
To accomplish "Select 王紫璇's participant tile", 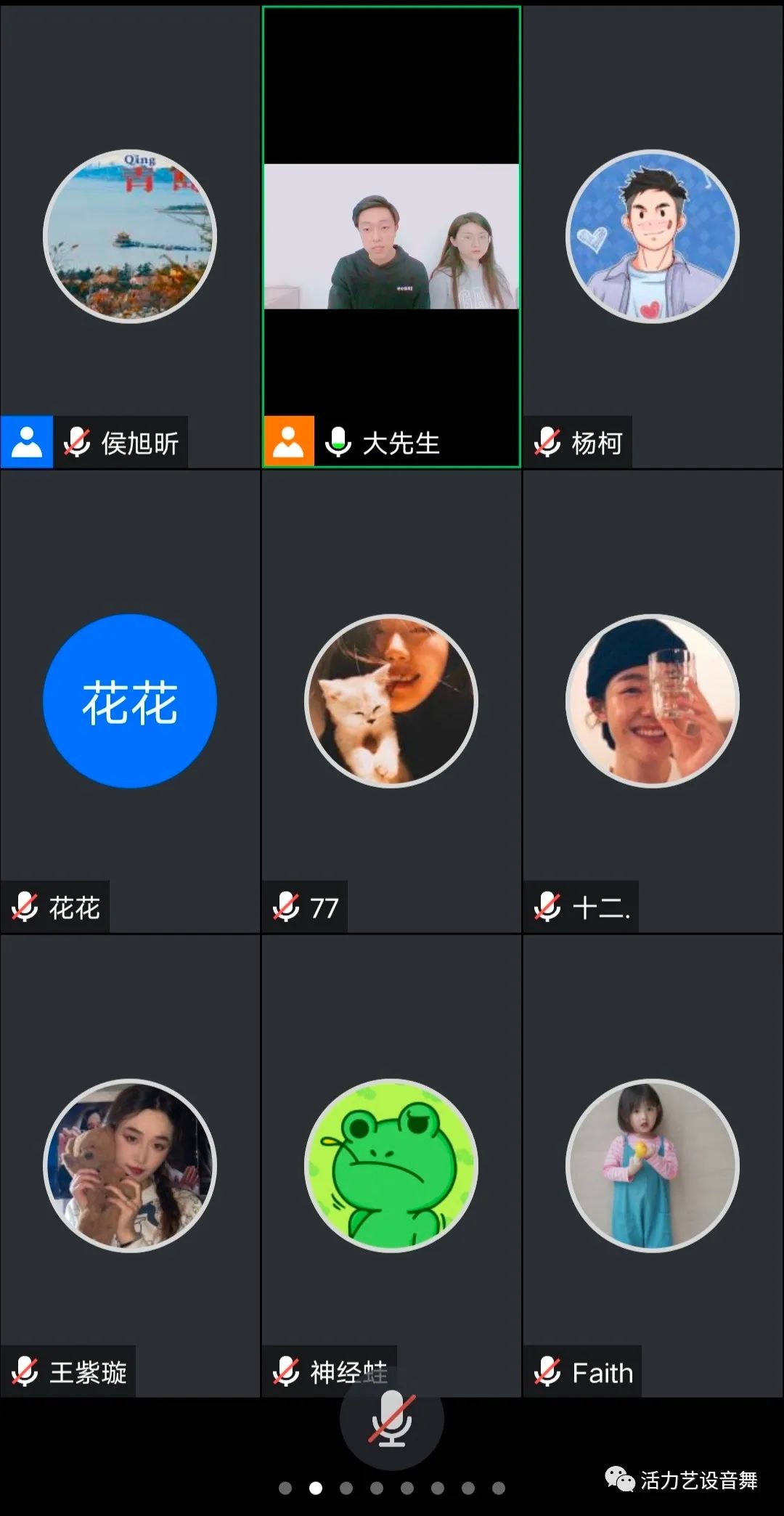I will click(130, 1166).
